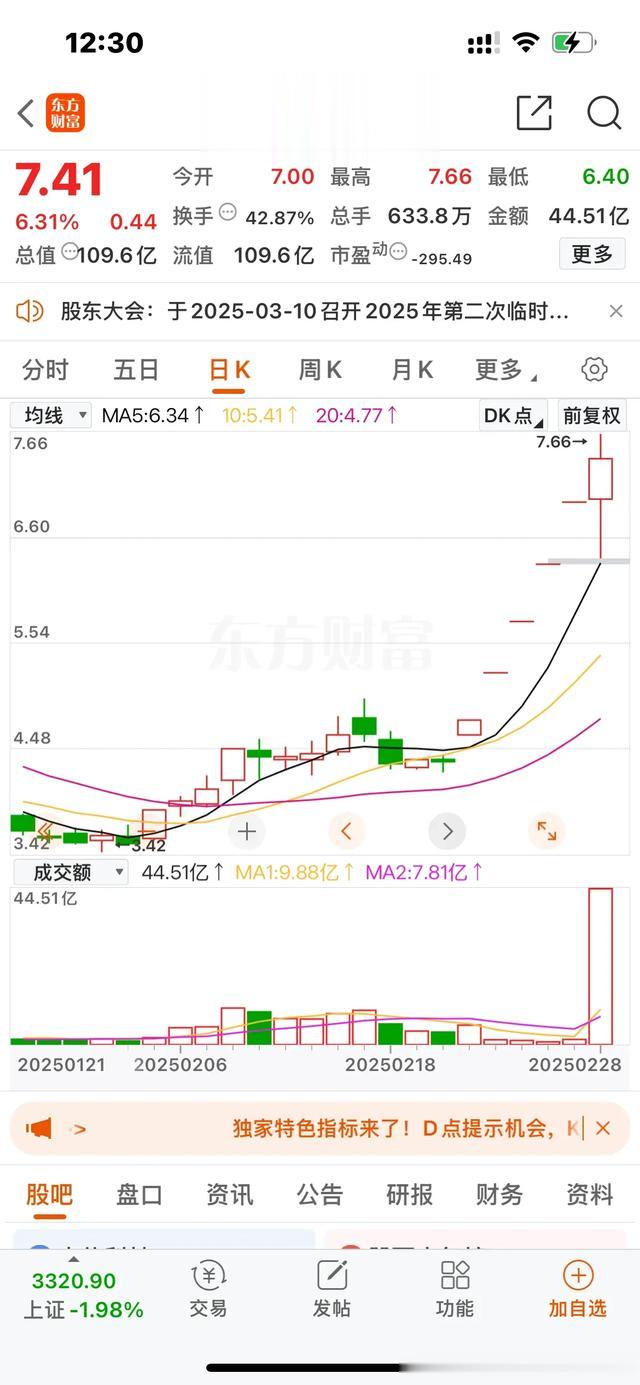Change the 前复权 adjustment setting

pos(592,416)
